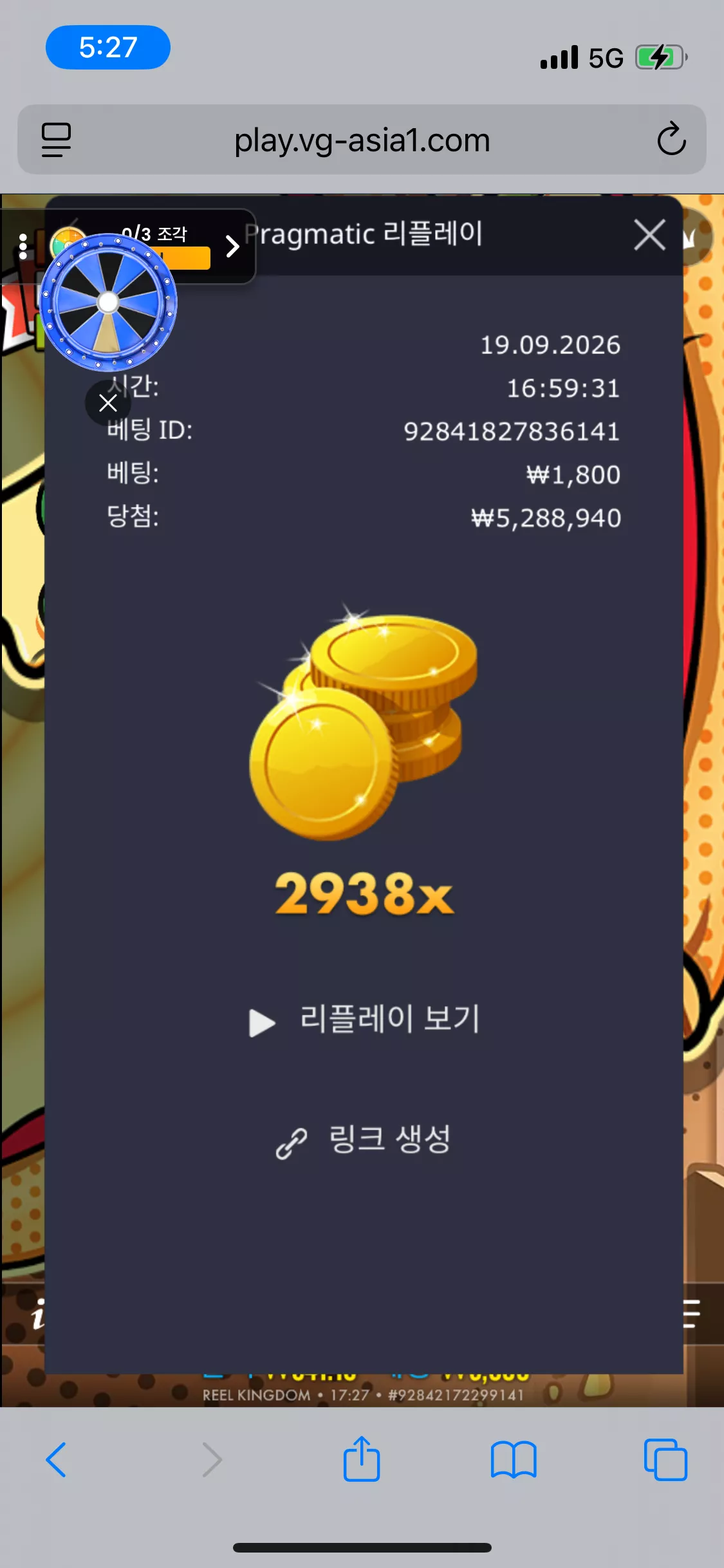Expand the 0/3 조각 progress arrow
The image size is (724, 1568).
(x=233, y=246)
